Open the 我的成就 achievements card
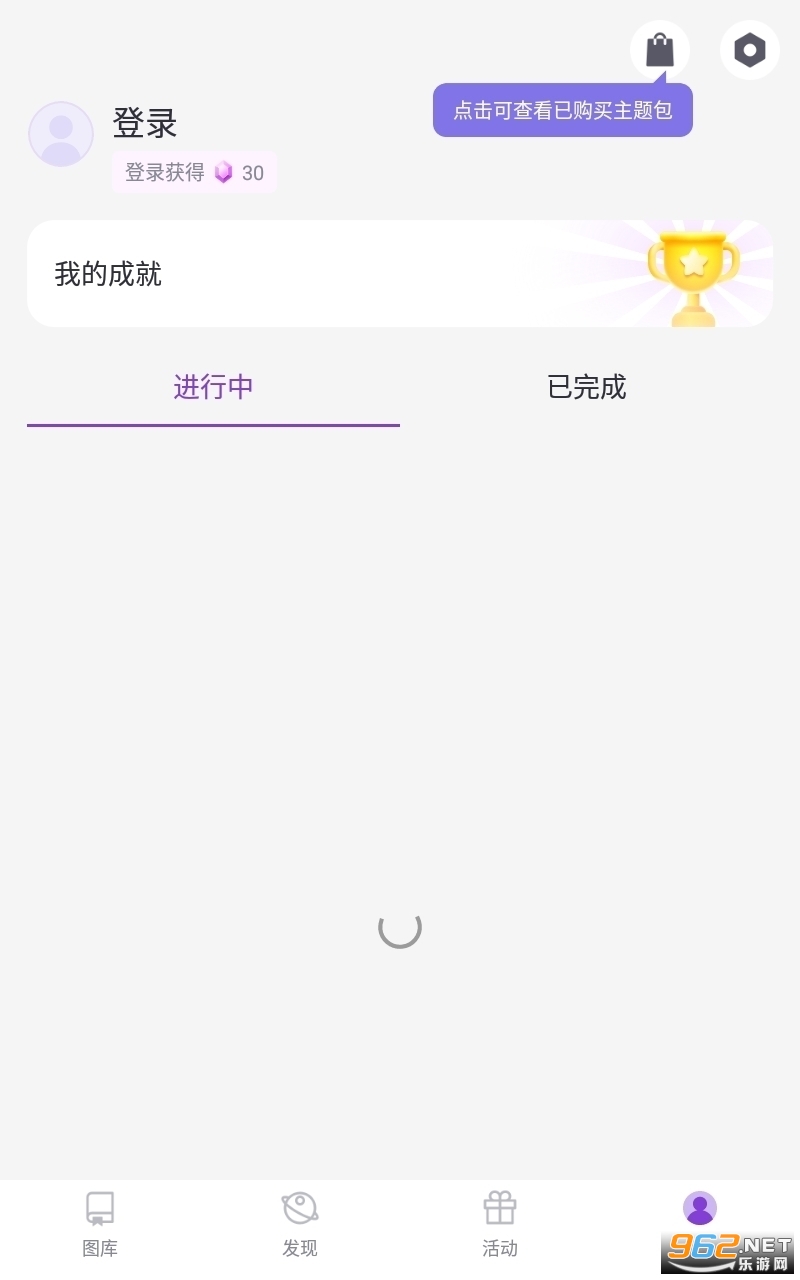The image size is (800, 1280). [400, 274]
